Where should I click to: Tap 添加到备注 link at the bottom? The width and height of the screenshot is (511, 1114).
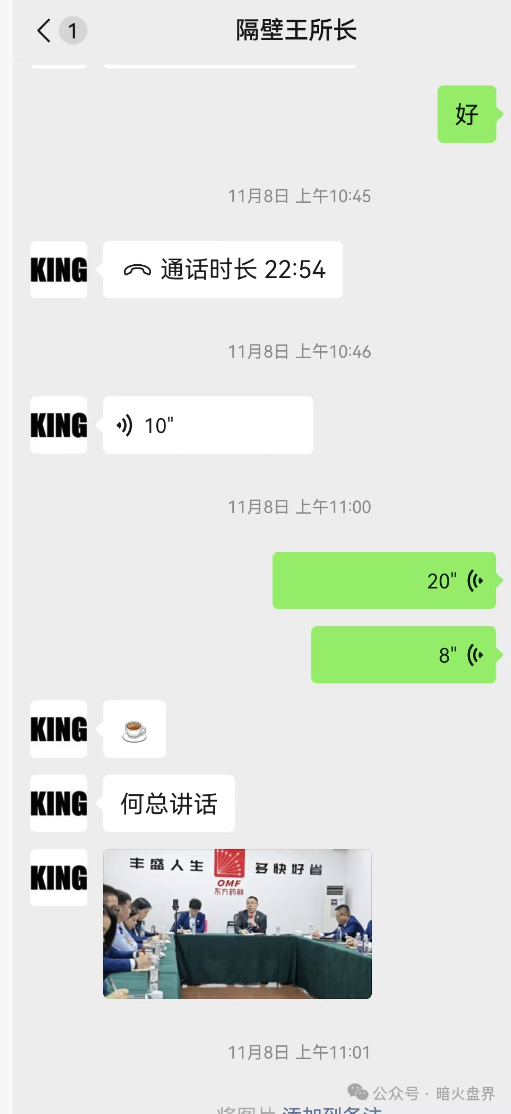click(x=332, y=1109)
